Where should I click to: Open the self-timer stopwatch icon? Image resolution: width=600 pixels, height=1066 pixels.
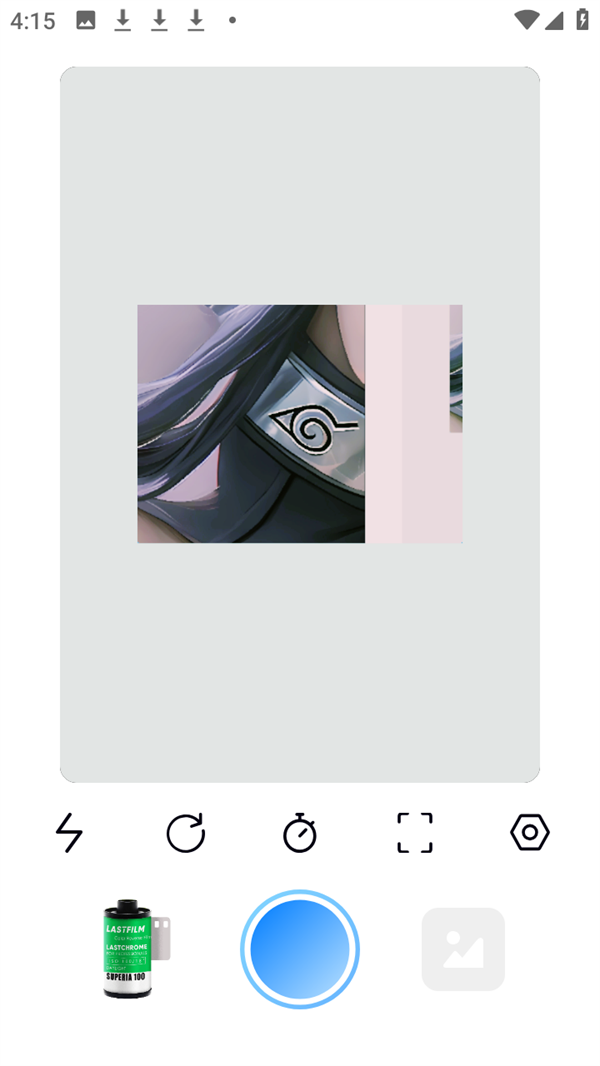(300, 833)
